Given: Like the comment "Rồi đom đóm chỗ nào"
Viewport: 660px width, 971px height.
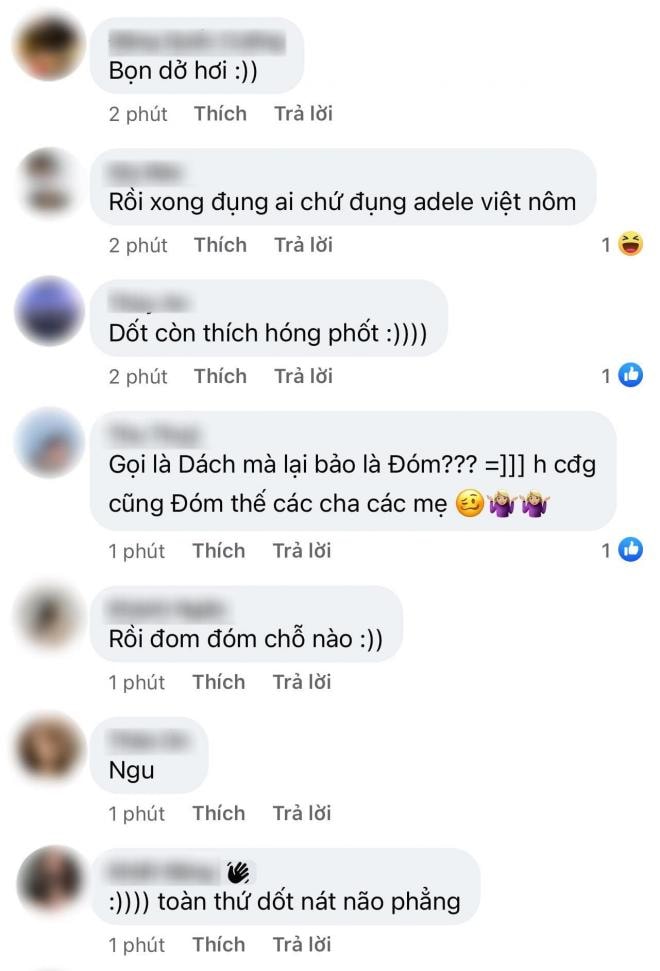Looking at the screenshot, I should (218, 682).
